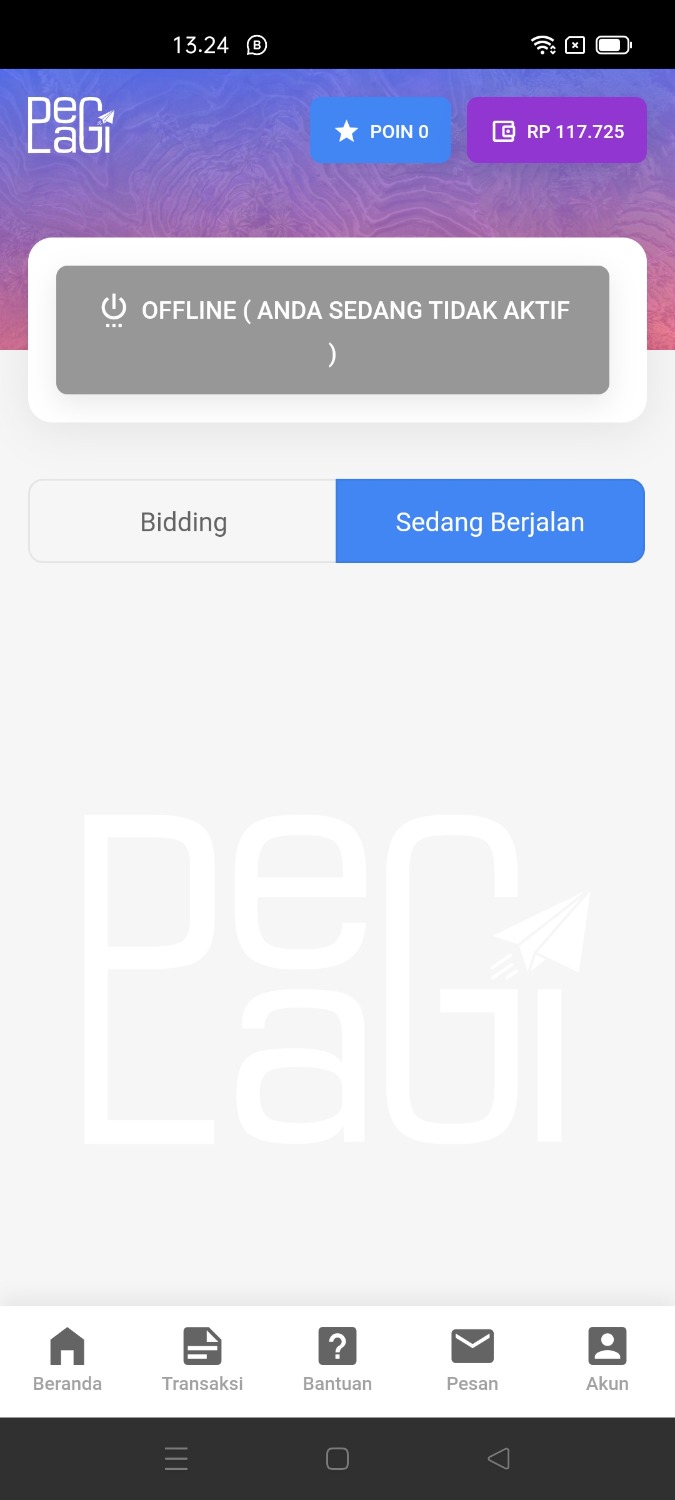
Task: Open the Akun profile tab
Action: 607,1360
